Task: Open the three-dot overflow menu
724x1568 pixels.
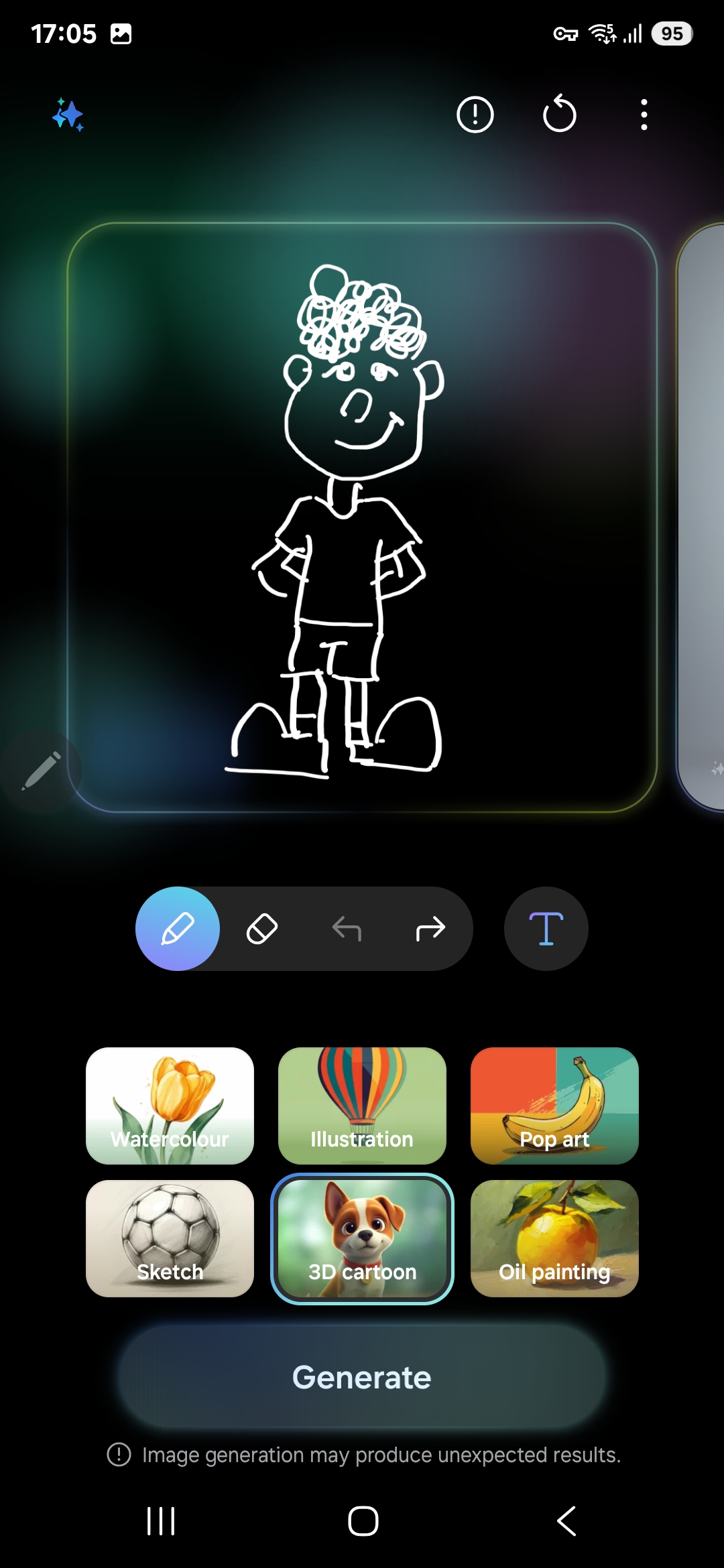Action: [x=644, y=115]
